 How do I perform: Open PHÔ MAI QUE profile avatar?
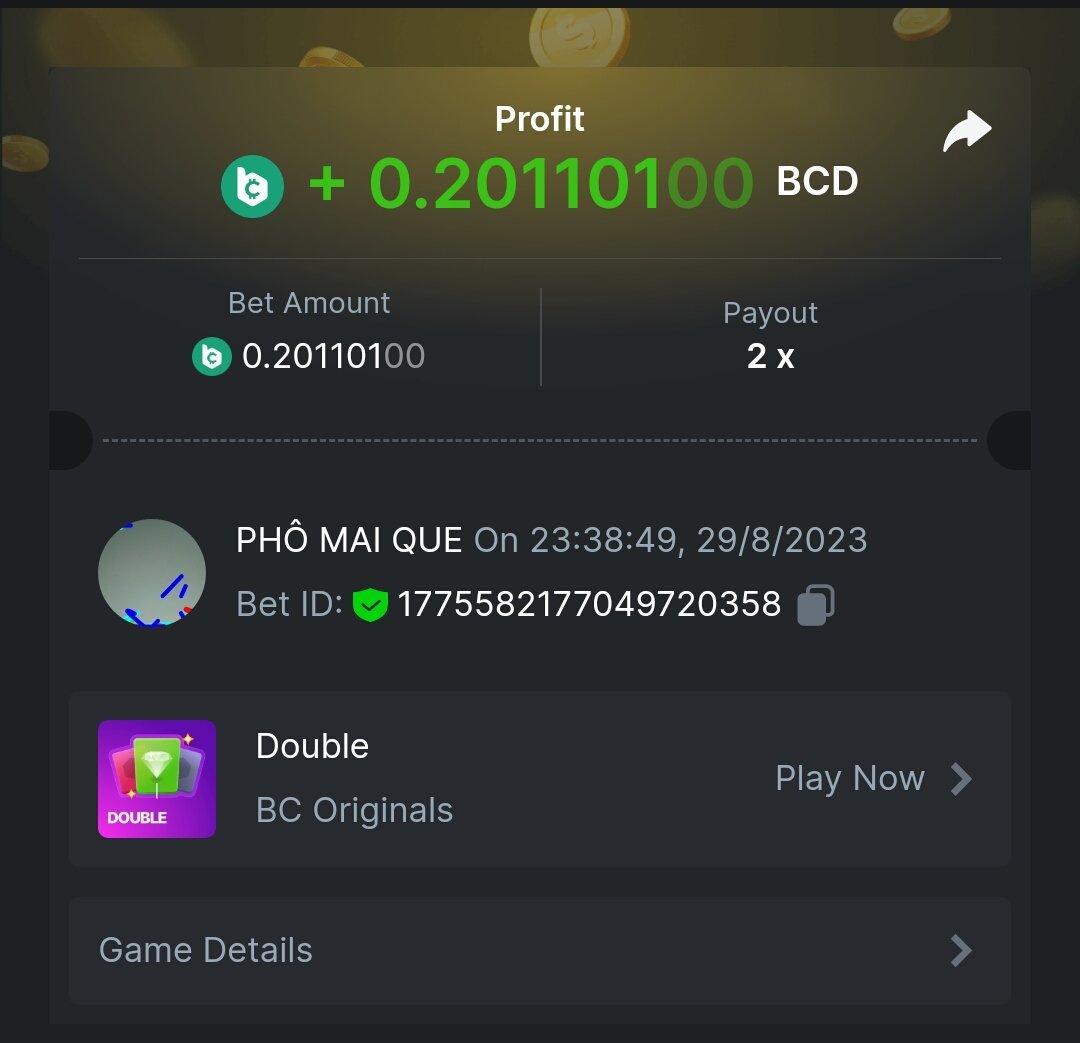tap(152, 573)
